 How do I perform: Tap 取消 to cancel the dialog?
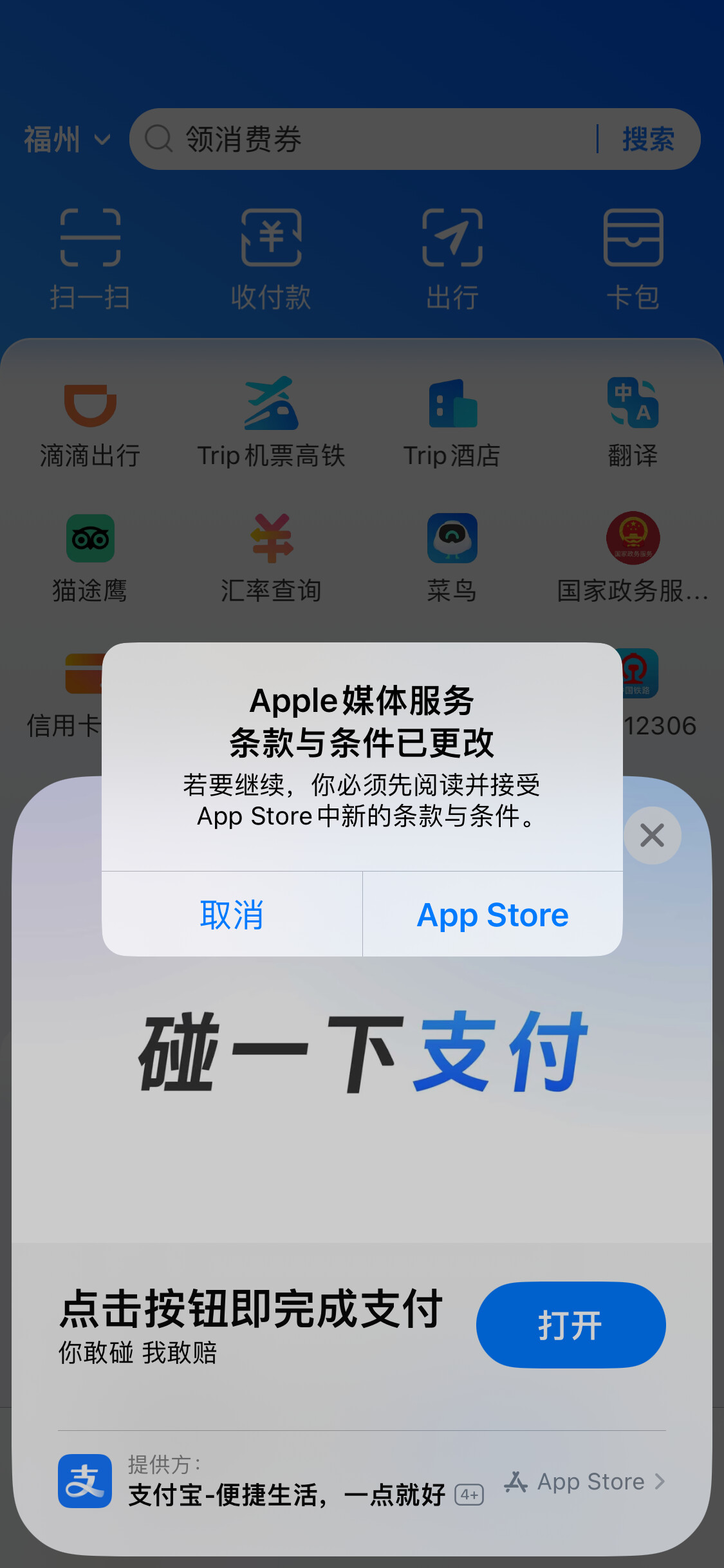pyautogui.click(x=232, y=914)
